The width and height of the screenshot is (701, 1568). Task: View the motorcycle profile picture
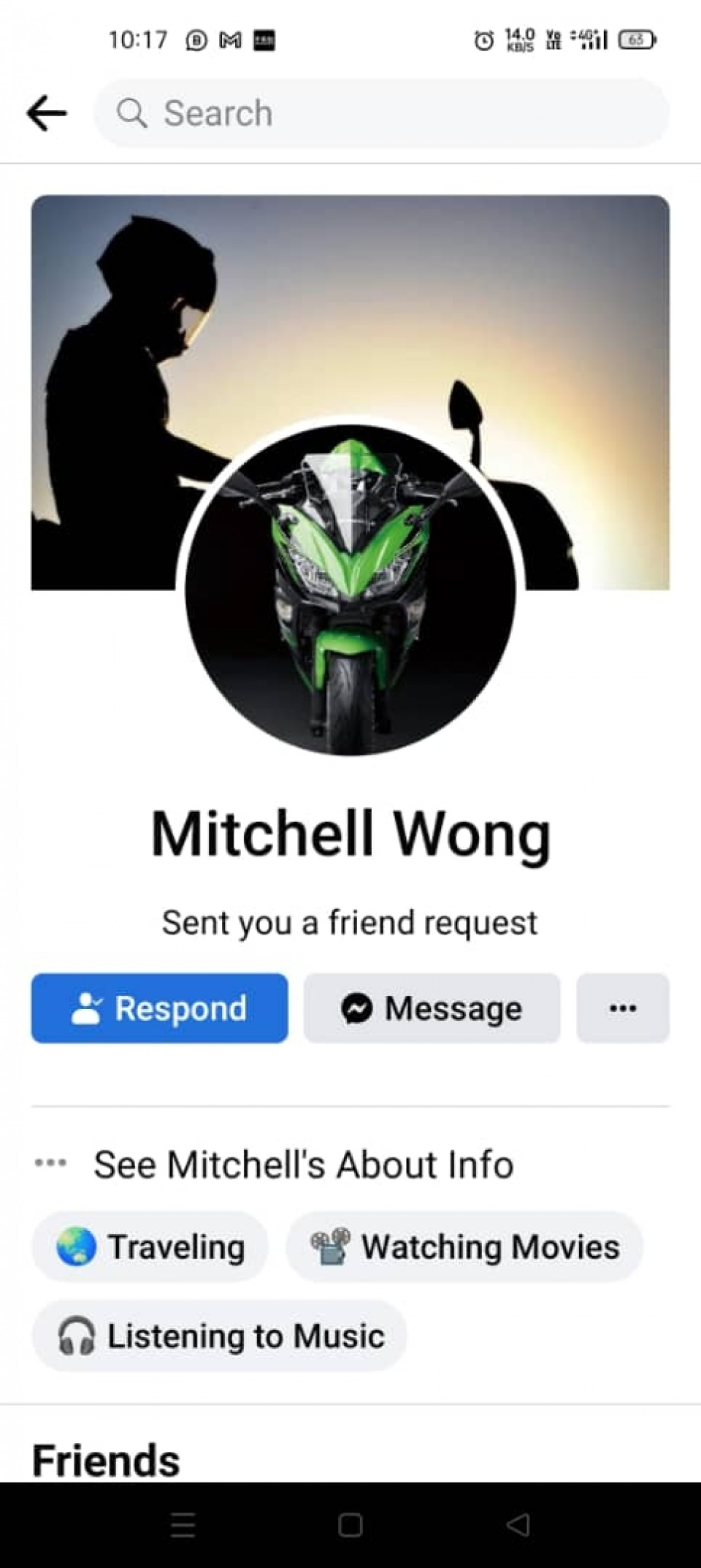(350, 589)
